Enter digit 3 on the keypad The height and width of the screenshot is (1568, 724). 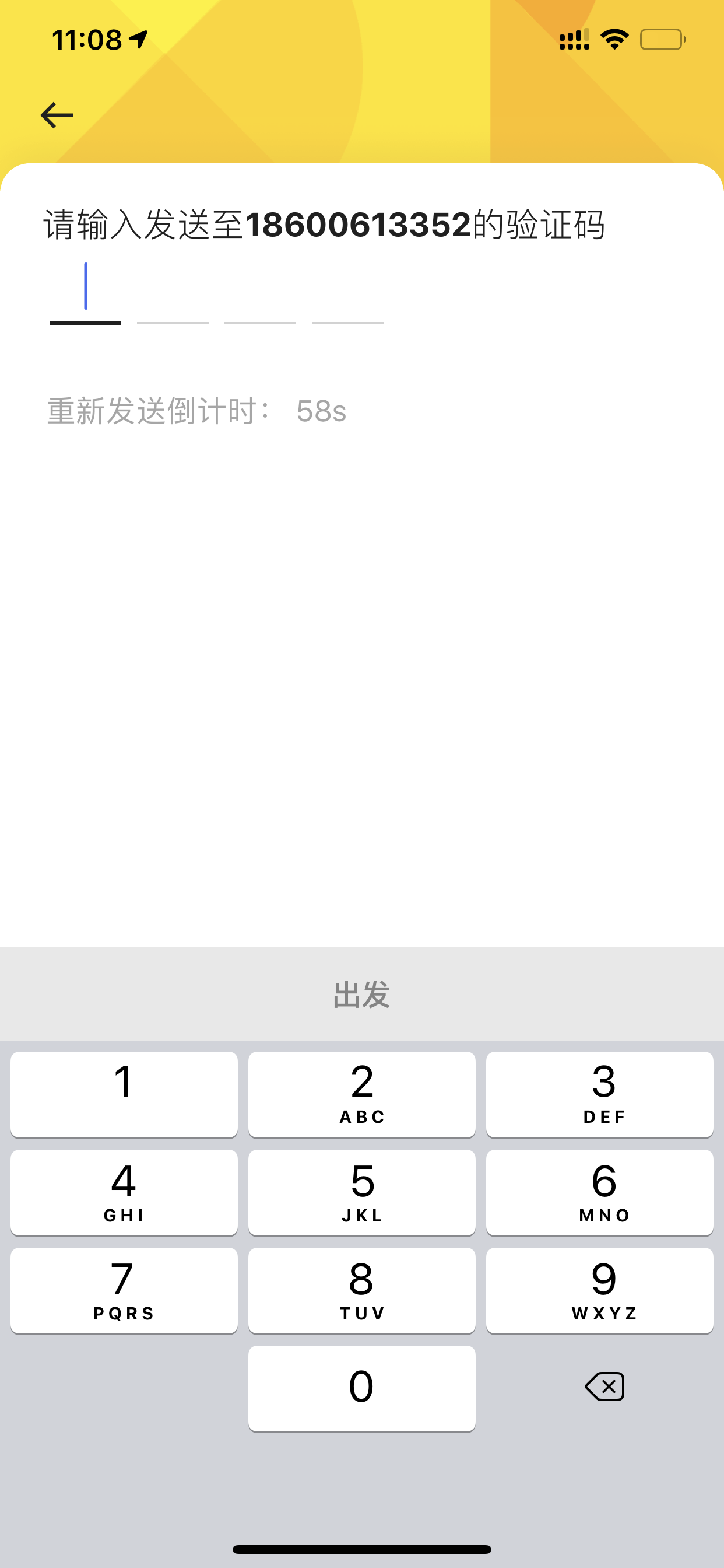(600, 1094)
